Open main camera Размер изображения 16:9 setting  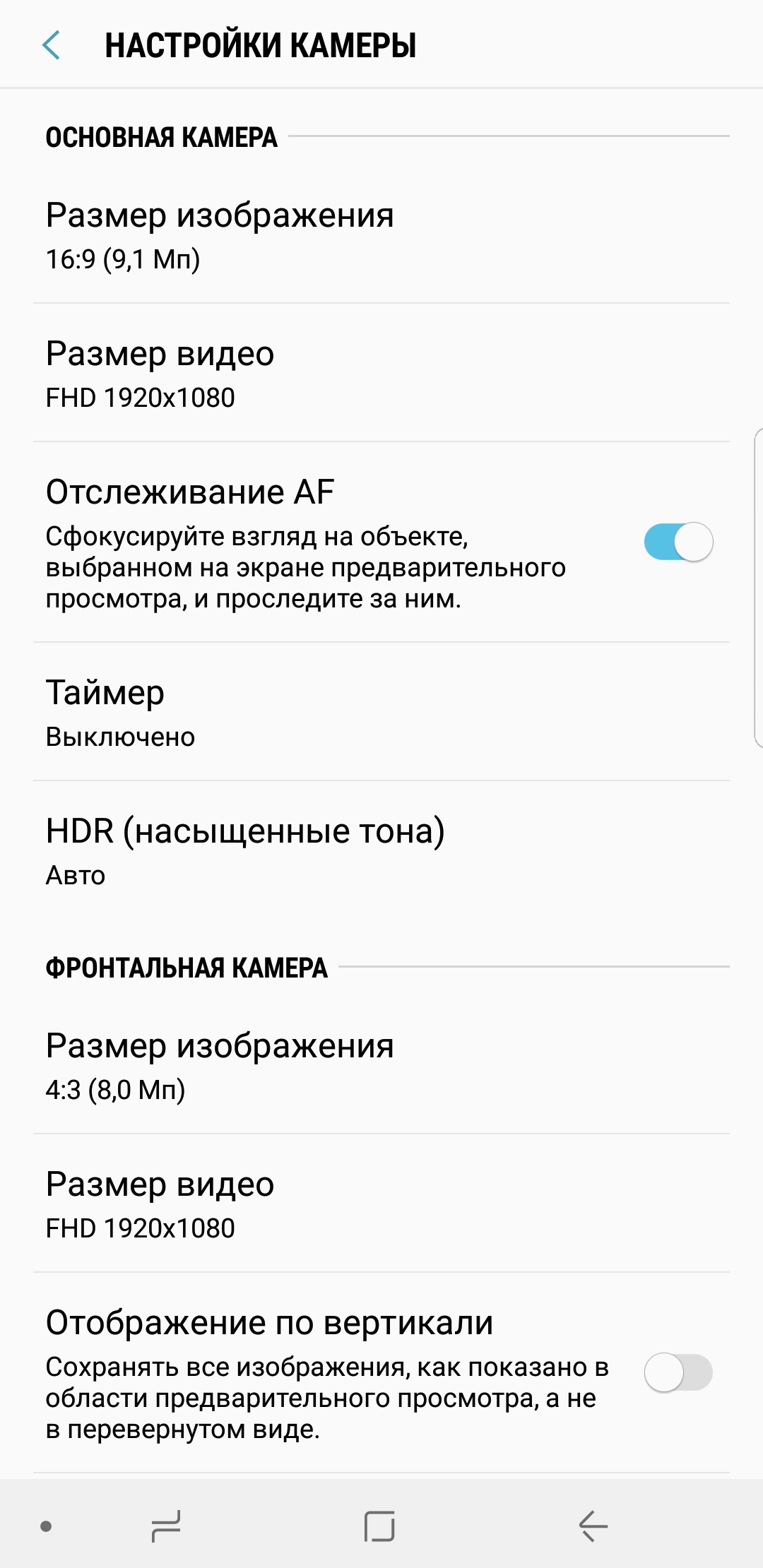[381, 235]
